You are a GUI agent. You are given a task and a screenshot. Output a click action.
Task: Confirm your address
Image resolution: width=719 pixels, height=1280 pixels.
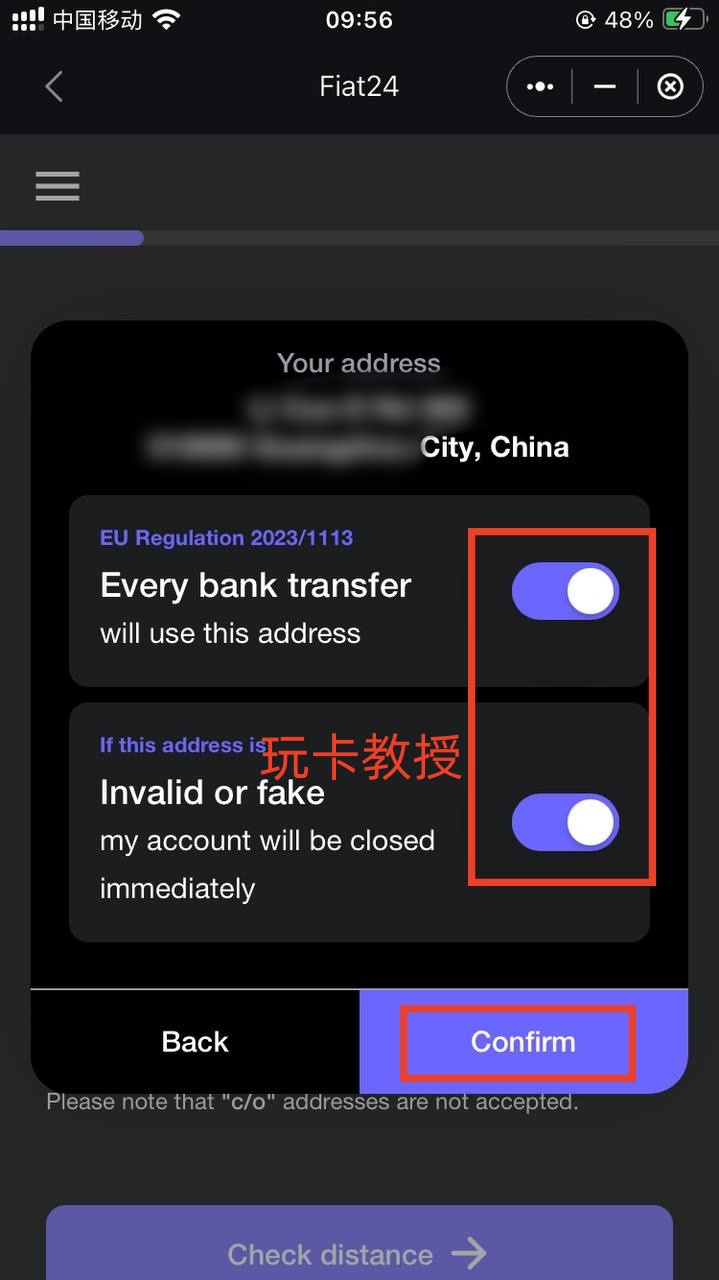pos(523,1042)
